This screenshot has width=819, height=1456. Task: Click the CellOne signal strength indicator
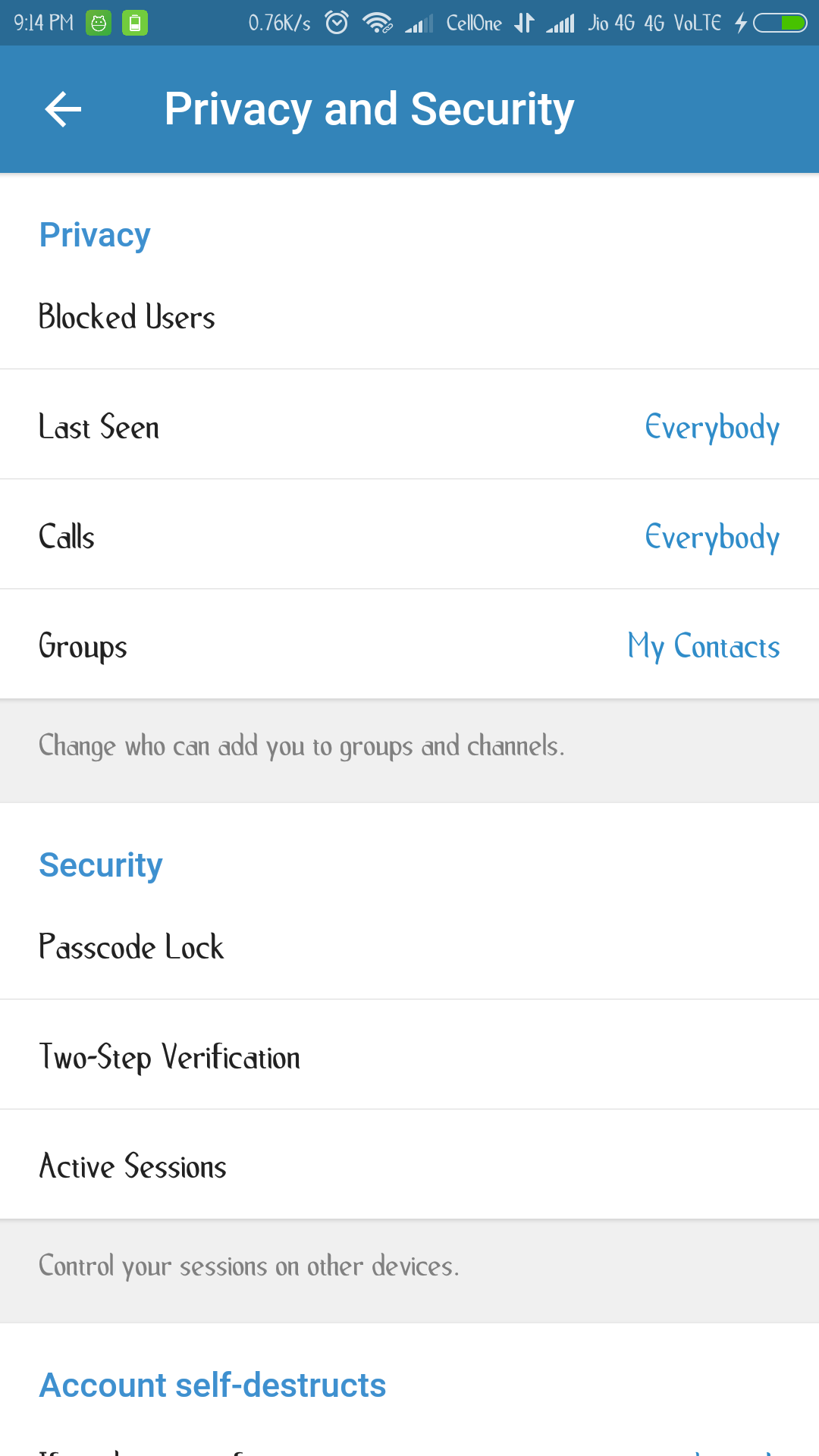(420, 24)
